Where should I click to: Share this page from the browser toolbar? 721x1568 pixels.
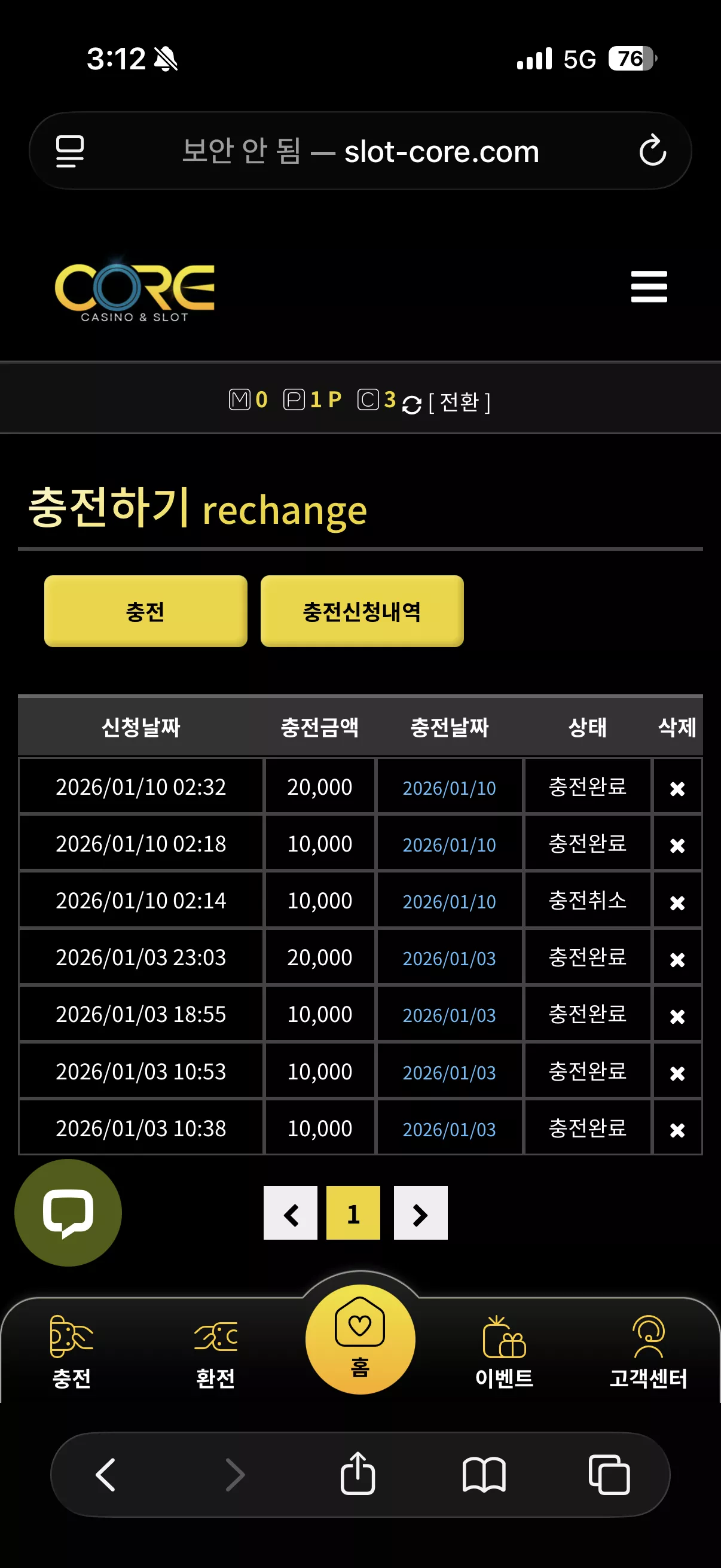point(358,1473)
